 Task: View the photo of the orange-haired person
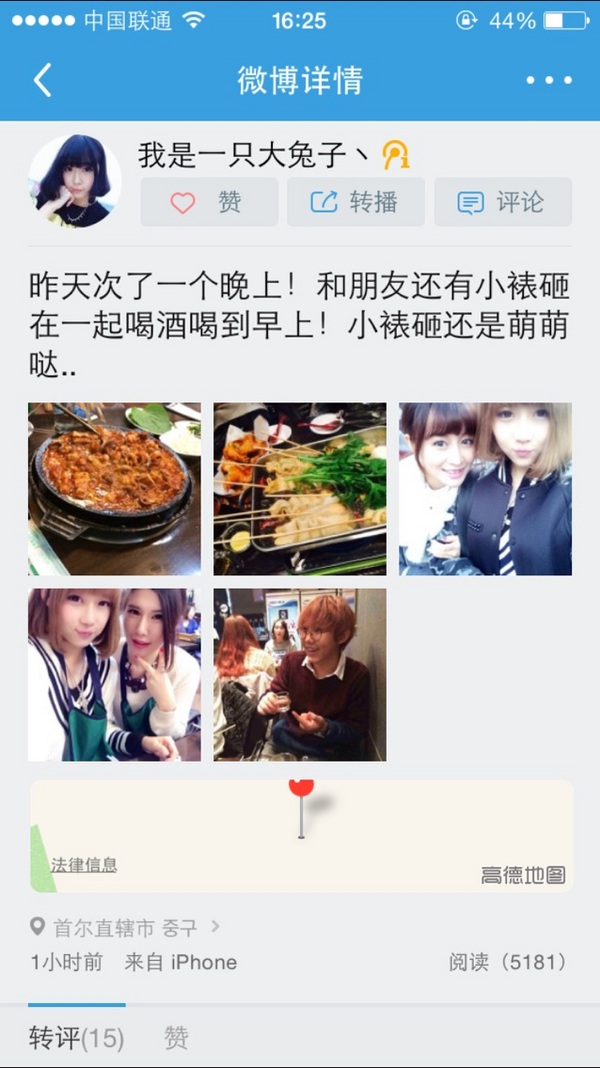pos(300,675)
